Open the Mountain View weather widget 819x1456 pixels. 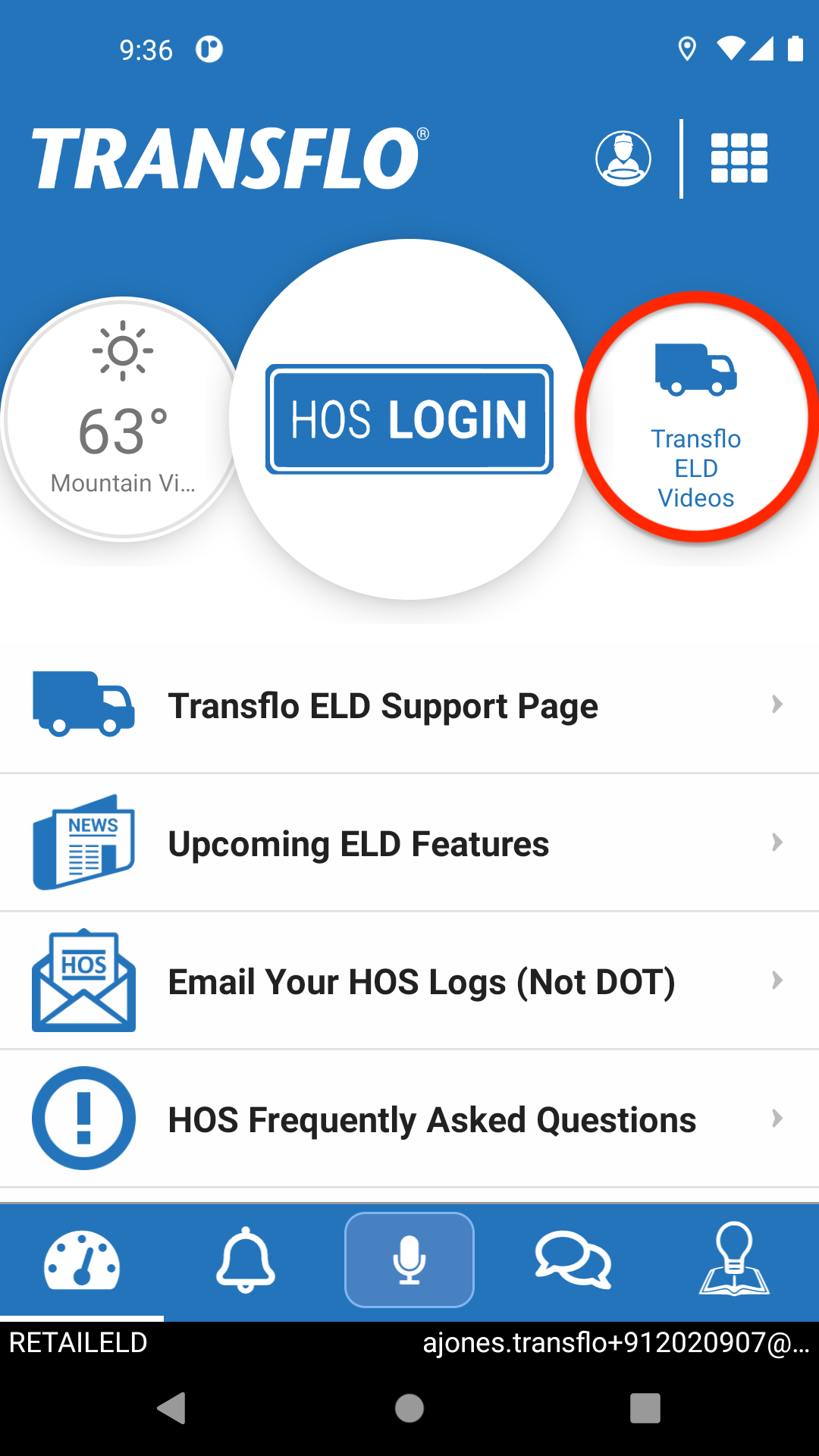[x=123, y=419]
